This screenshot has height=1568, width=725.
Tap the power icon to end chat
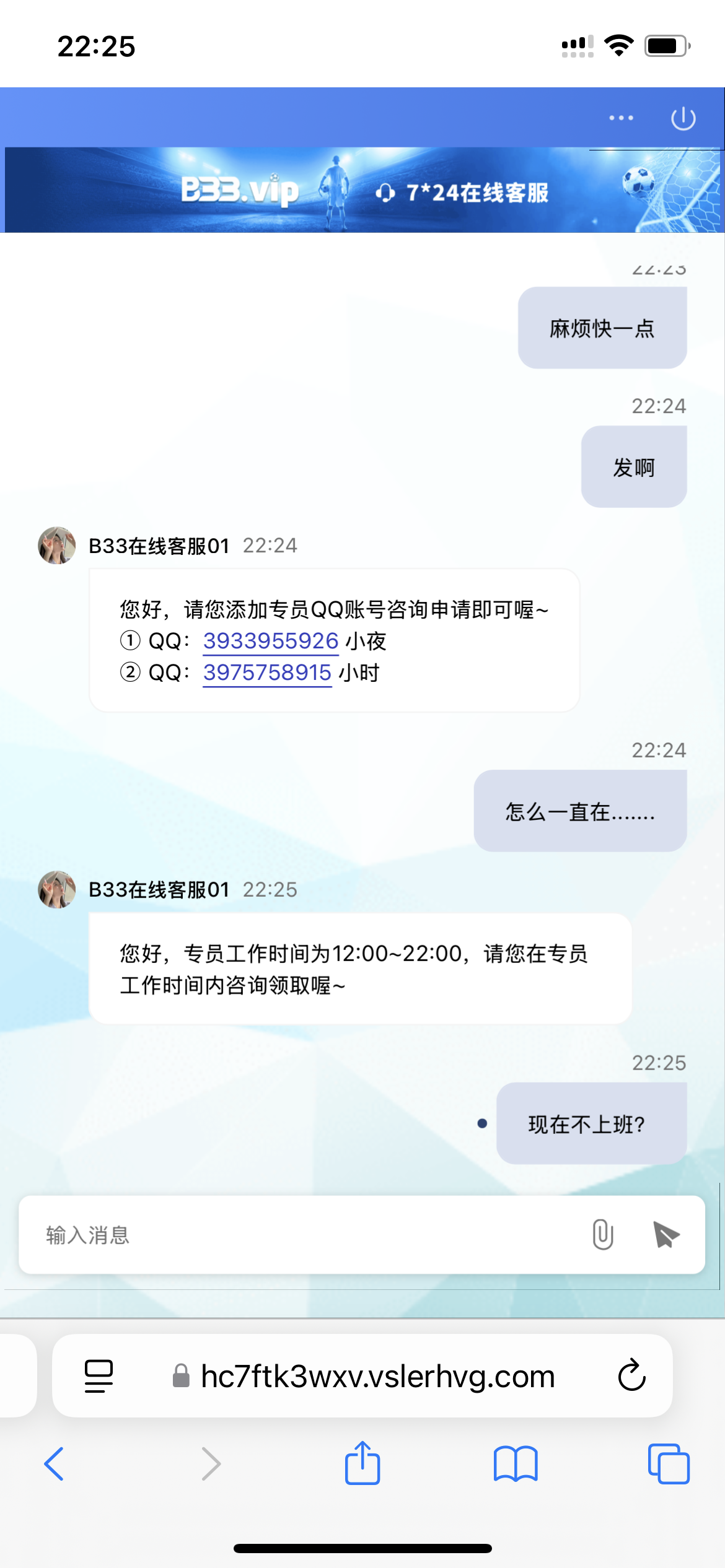click(x=683, y=118)
